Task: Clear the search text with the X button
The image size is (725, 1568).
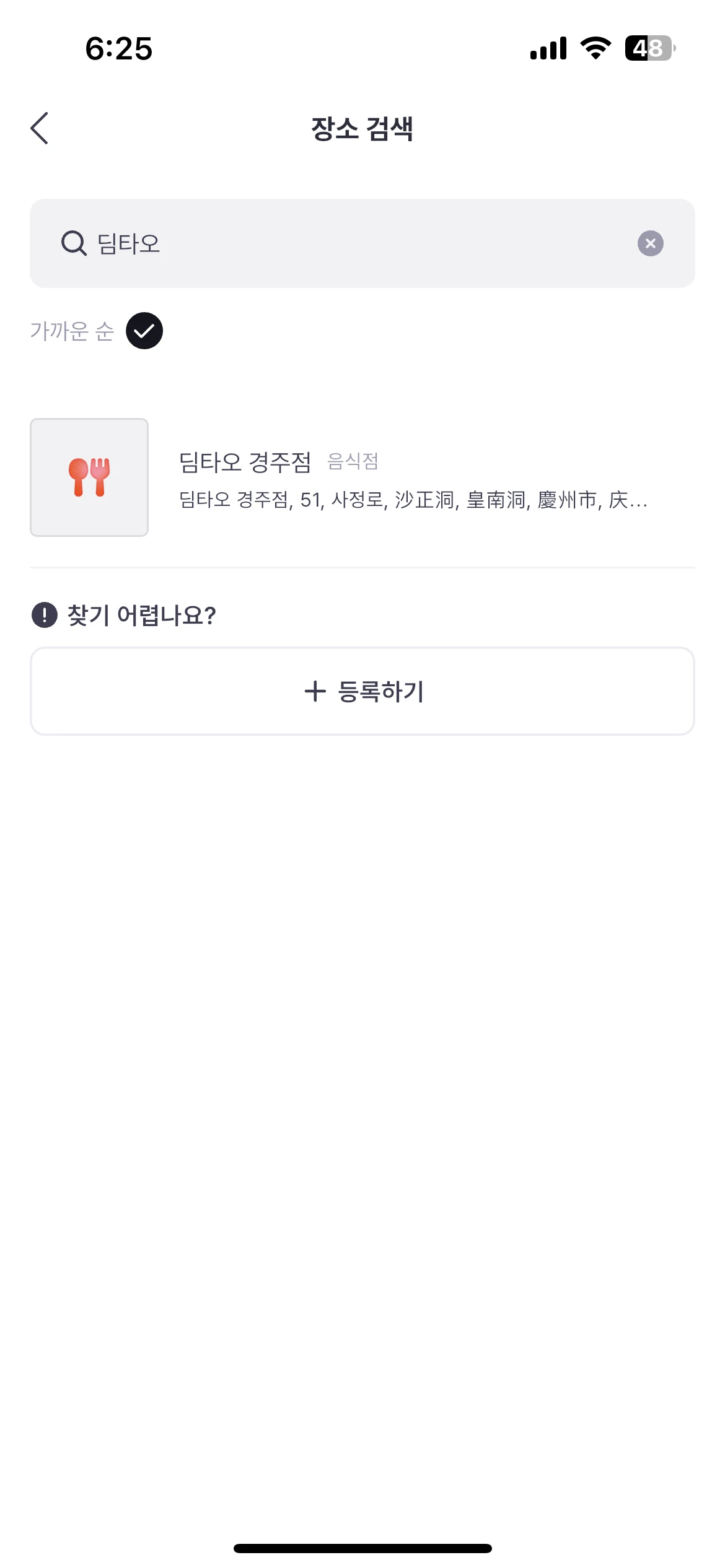Action: tap(651, 243)
